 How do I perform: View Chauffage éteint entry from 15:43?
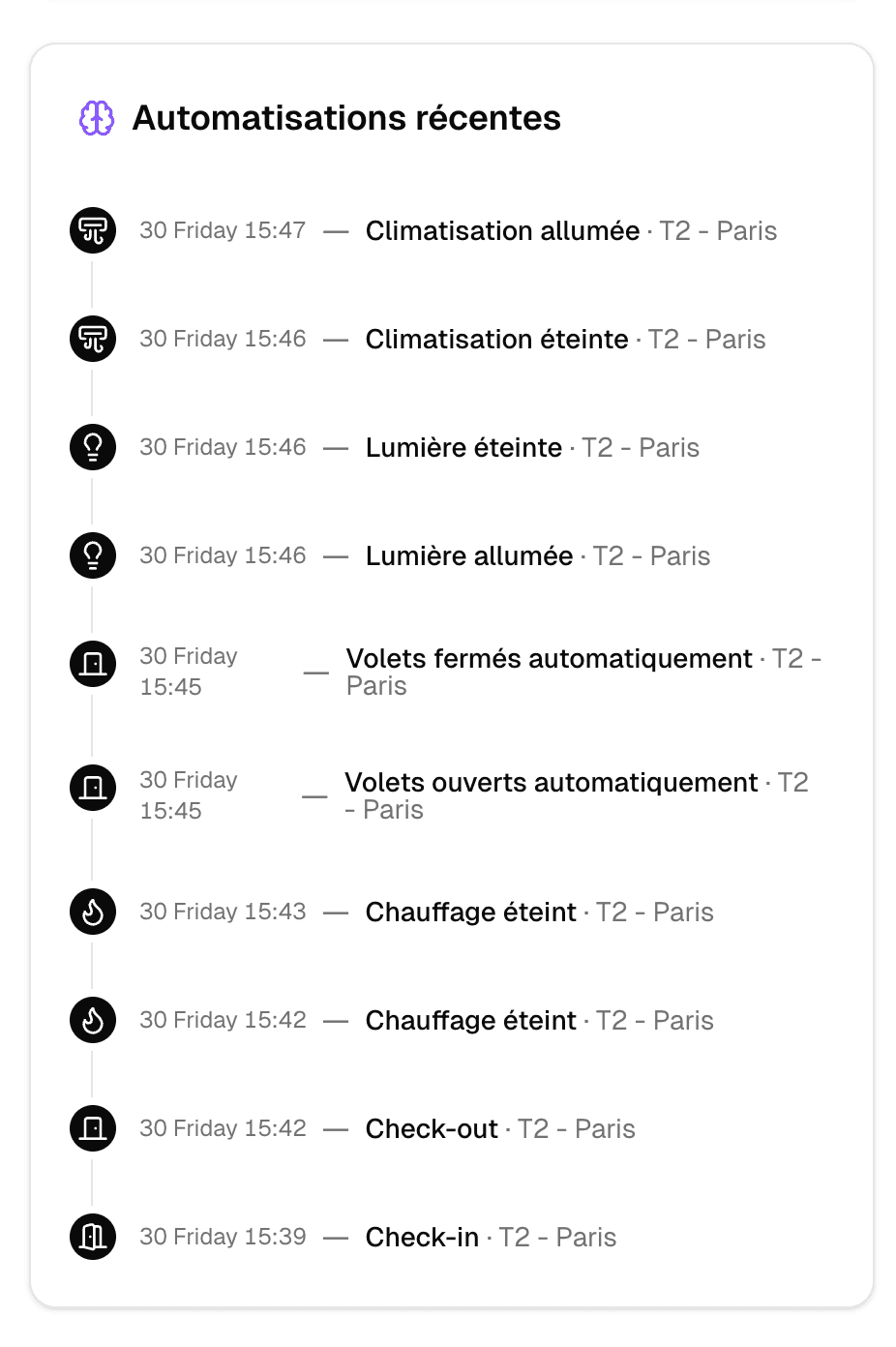pyautogui.click(x=470, y=913)
